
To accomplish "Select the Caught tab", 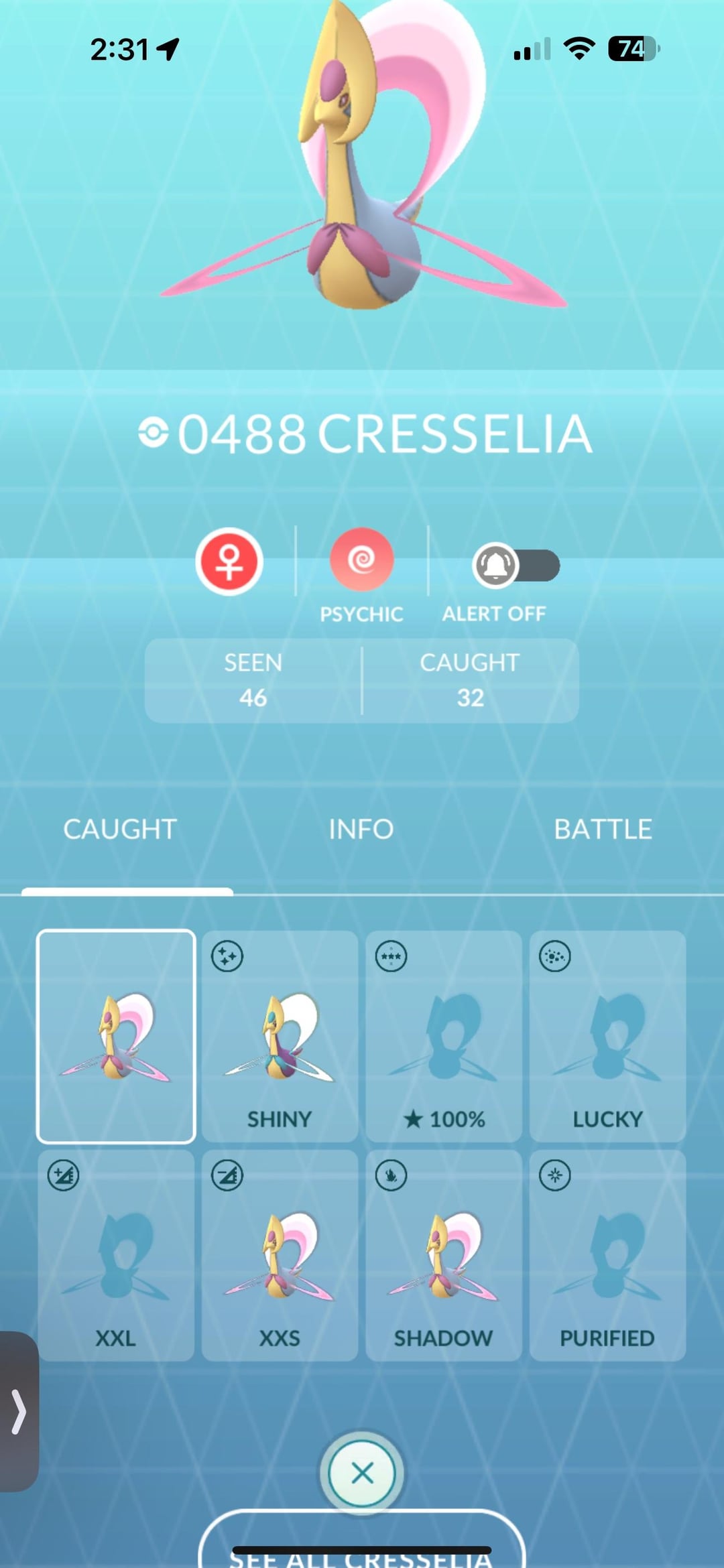I will [120, 830].
